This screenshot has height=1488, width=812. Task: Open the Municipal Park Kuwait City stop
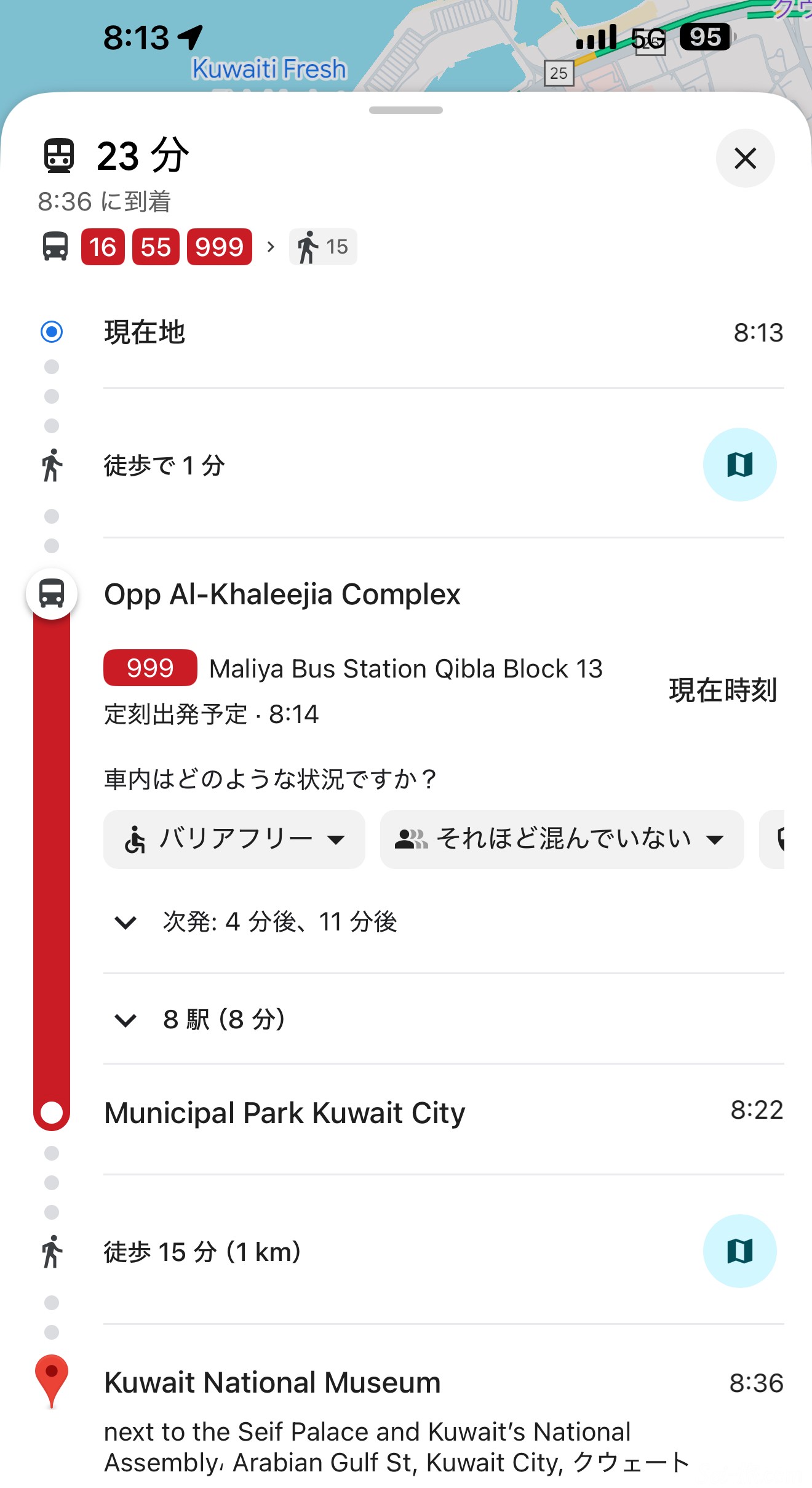tap(284, 1113)
